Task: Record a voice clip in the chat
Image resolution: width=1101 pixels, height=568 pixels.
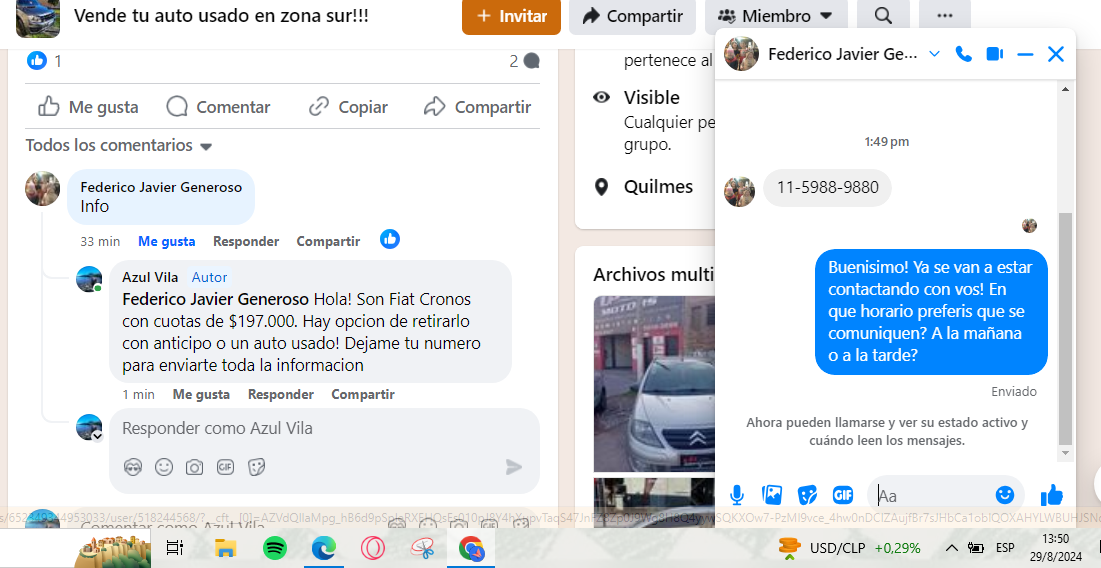Action: 737,494
